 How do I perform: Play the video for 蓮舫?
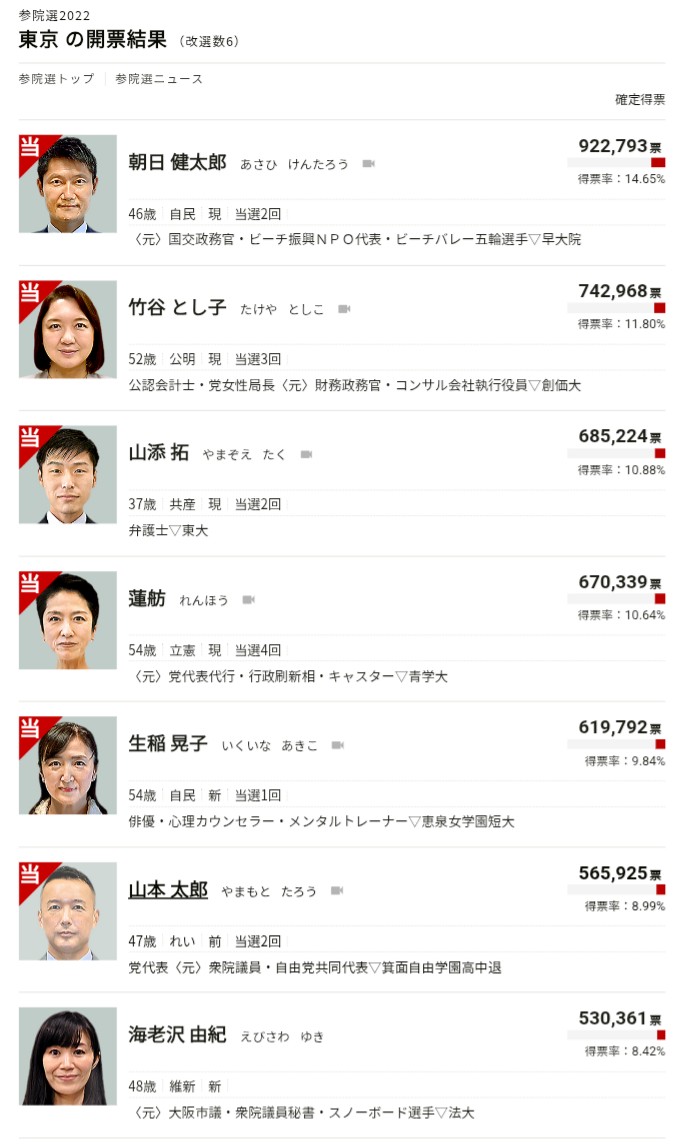coord(248,600)
